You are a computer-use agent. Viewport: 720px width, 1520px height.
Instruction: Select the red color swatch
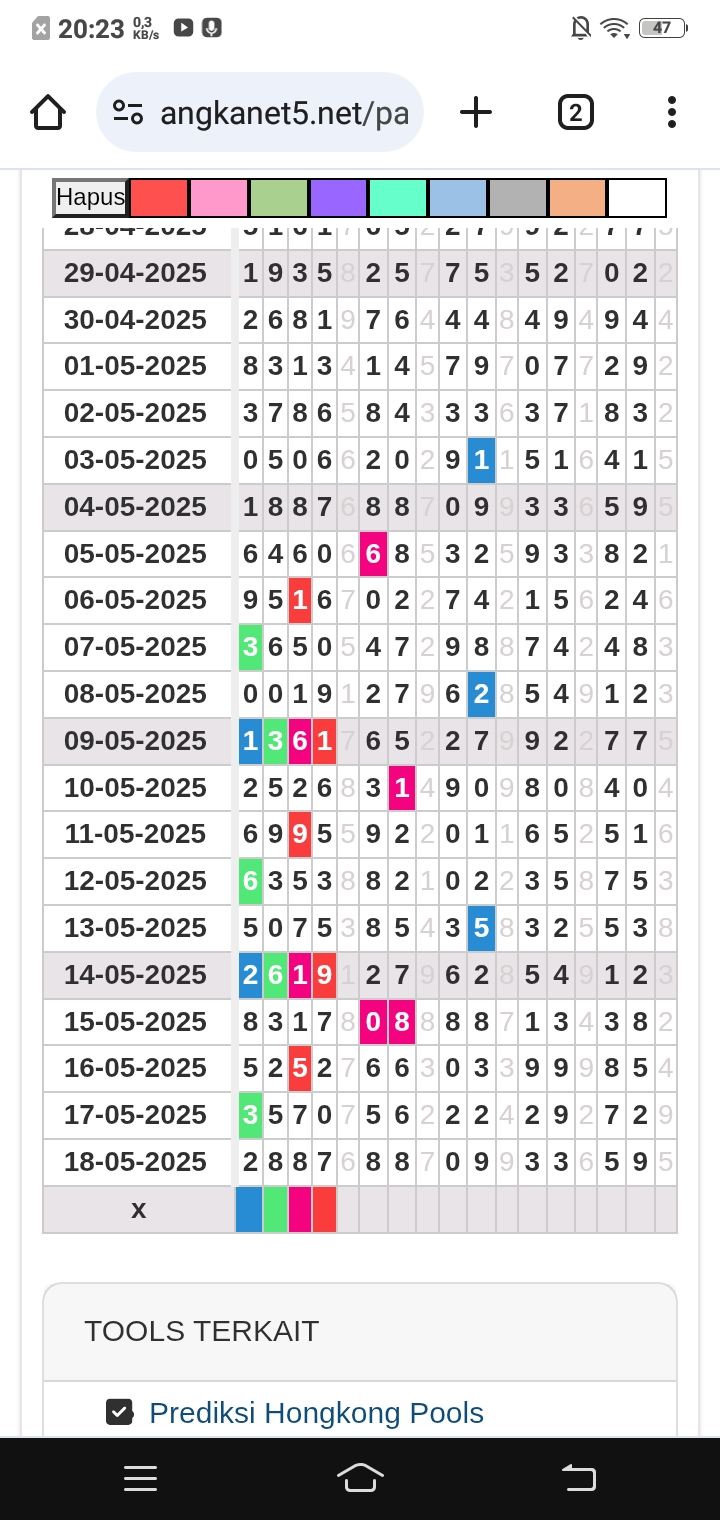(x=159, y=198)
